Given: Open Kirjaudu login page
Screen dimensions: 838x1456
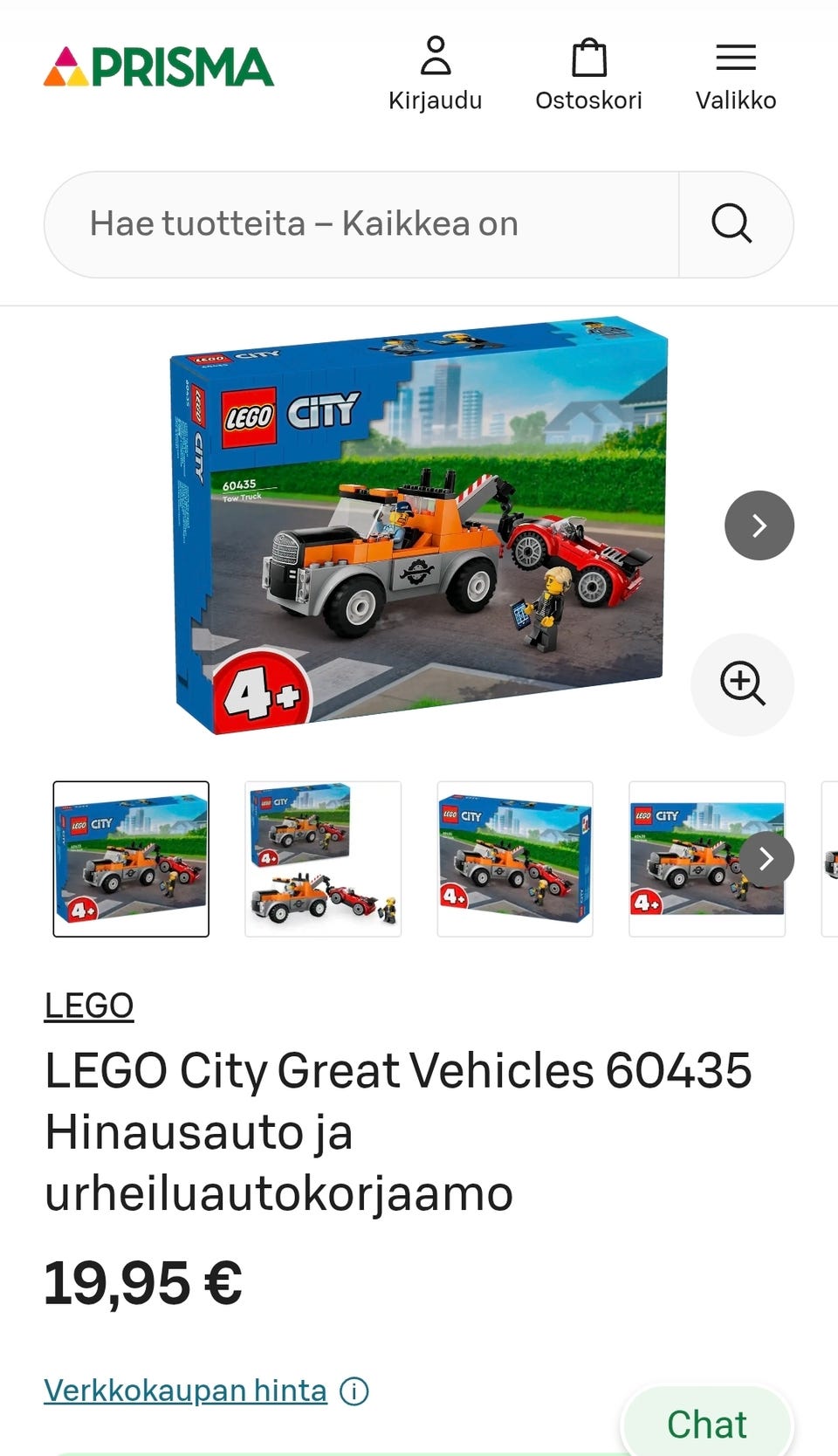Looking at the screenshot, I should pos(435,75).
